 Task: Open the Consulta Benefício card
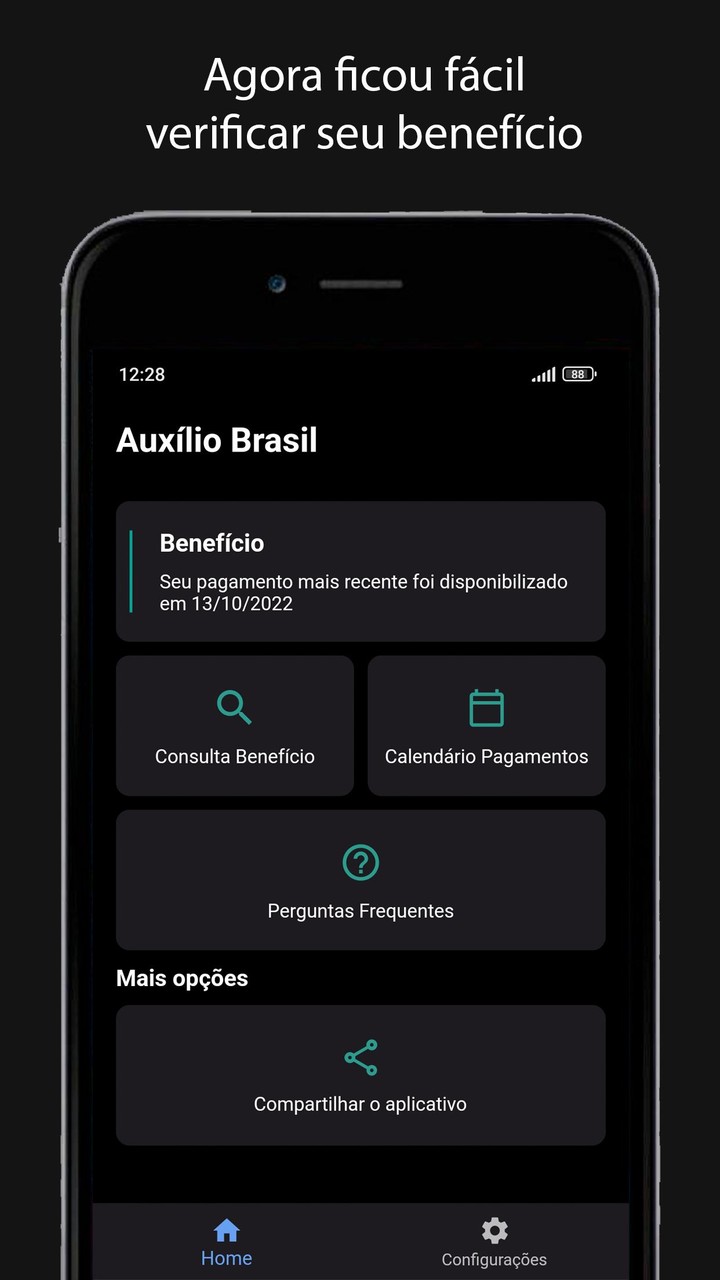tap(234, 726)
